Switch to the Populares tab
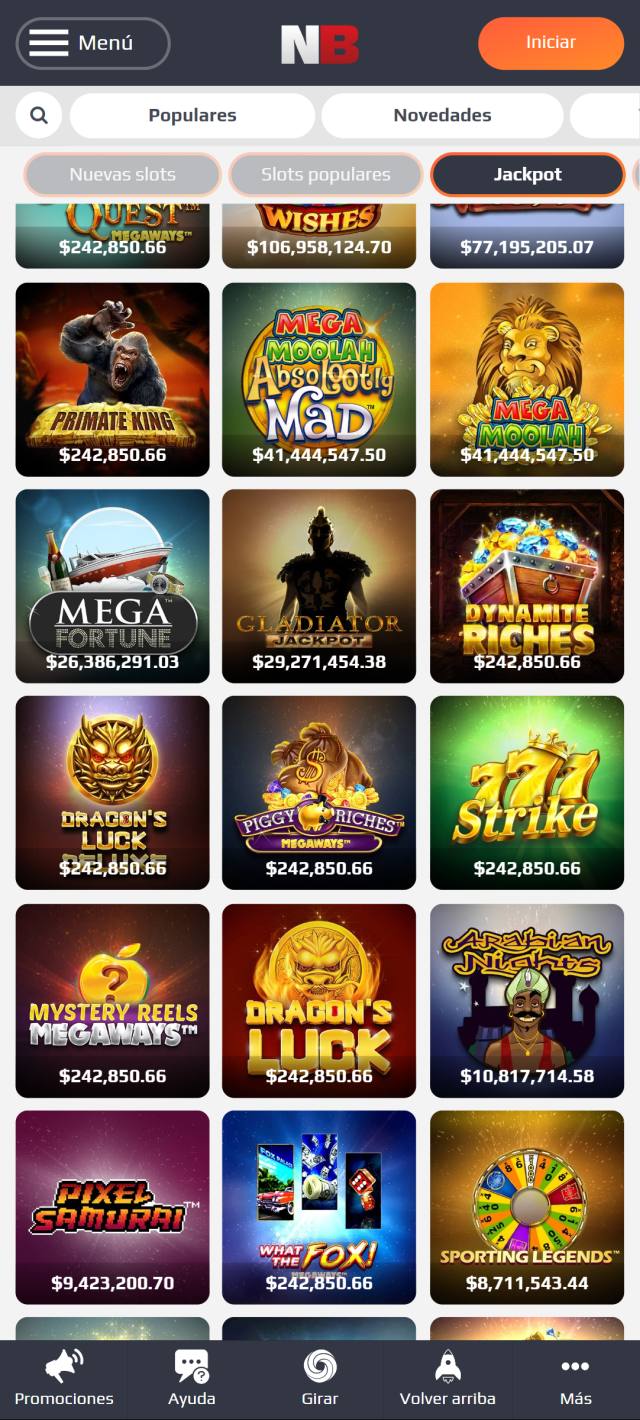This screenshot has width=640, height=1420. pyautogui.click(x=192, y=115)
